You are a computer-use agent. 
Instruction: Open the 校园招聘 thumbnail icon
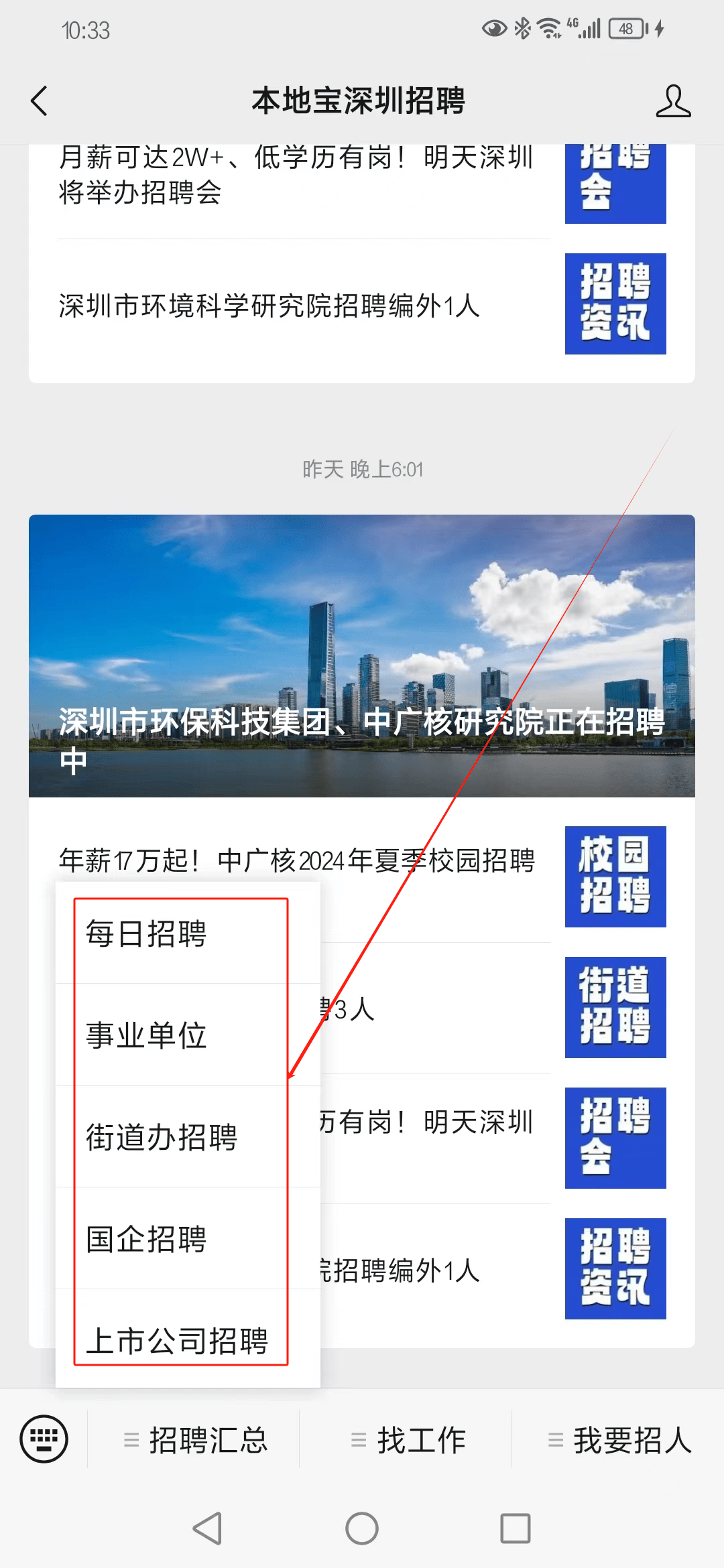coord(615,877)
